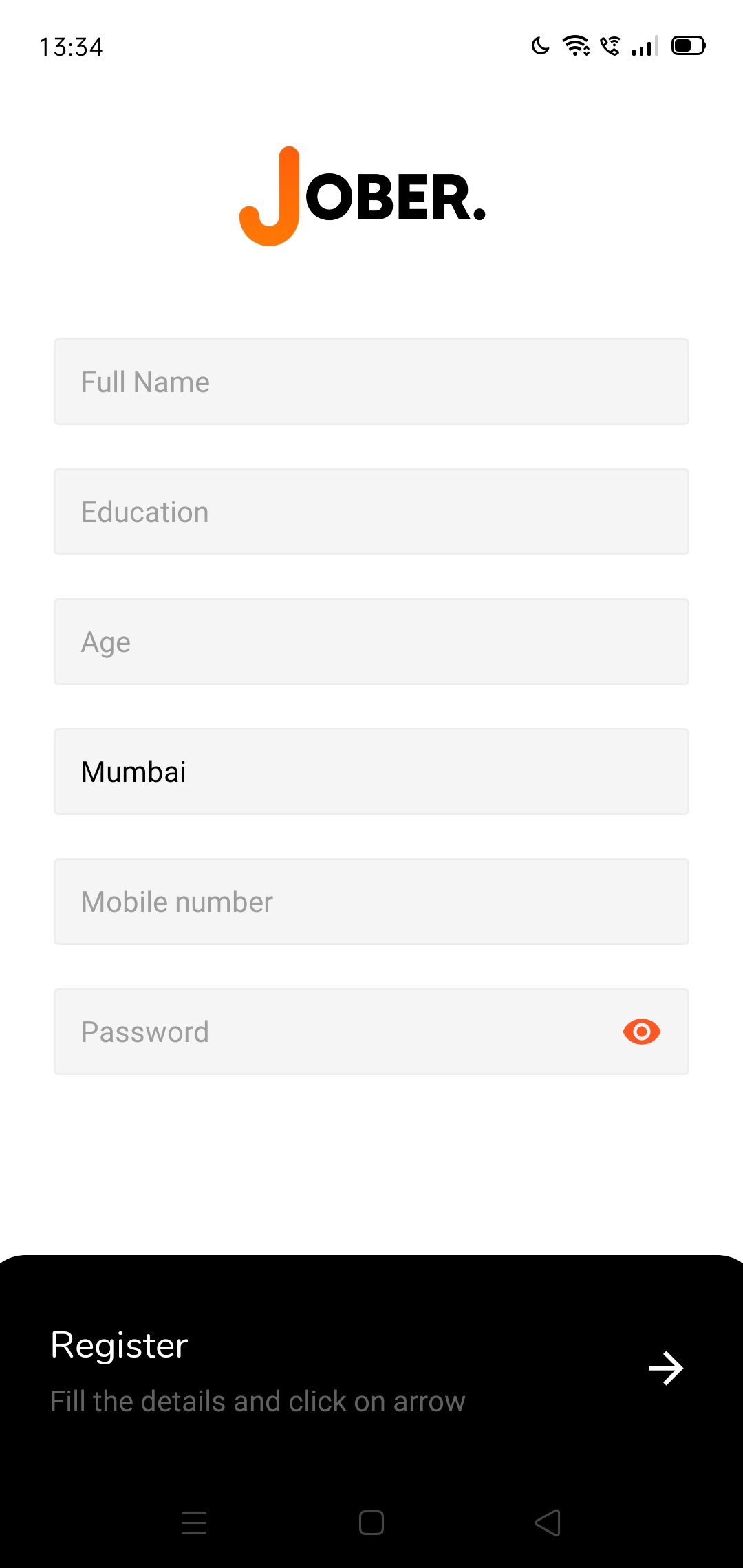Edit the Mumbai city field
The width and height of the screenshot is (743, 1568).
point(371,772)
